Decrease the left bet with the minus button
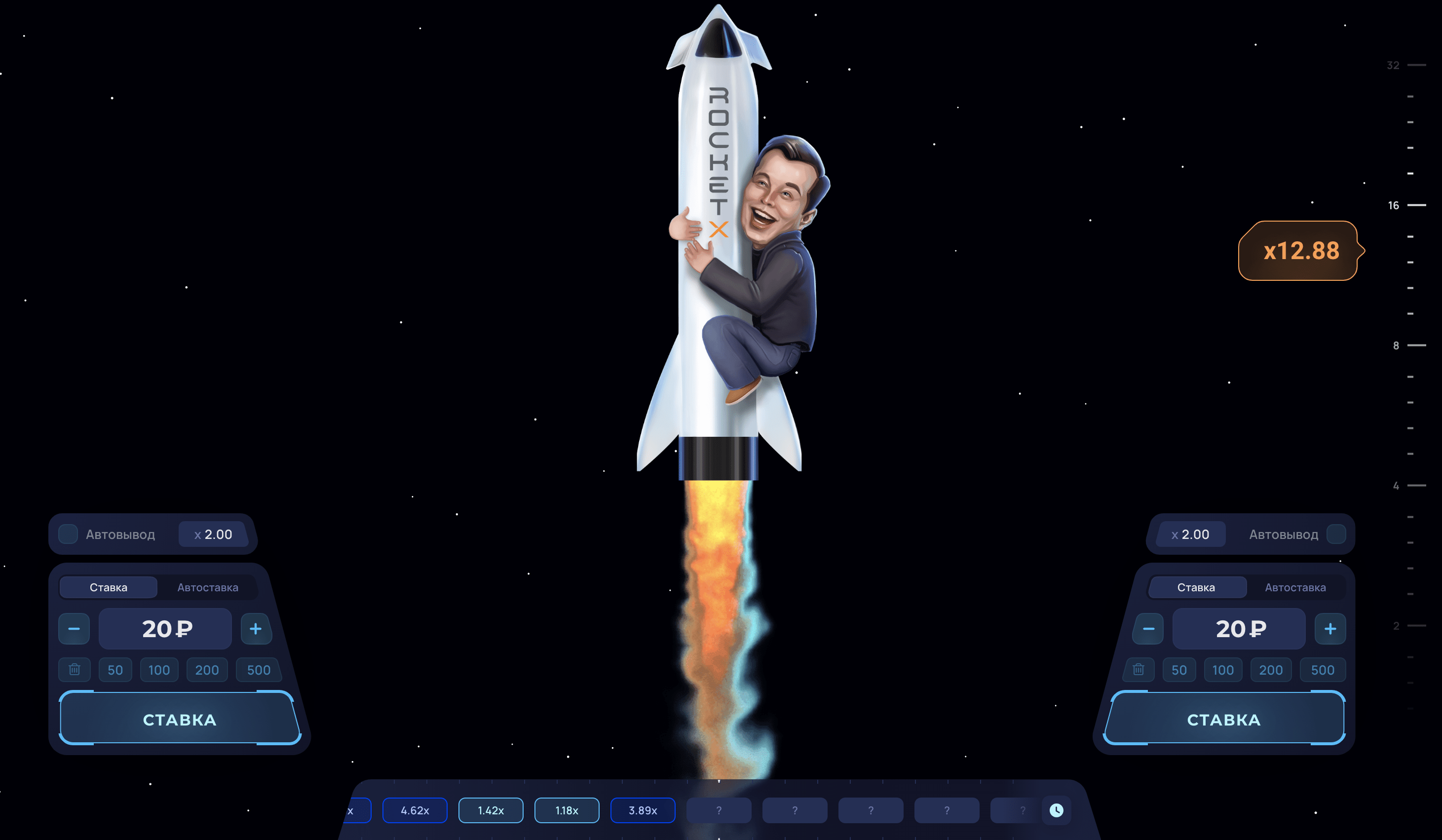Screen dimensions: 1442x840 pos(74,629)
